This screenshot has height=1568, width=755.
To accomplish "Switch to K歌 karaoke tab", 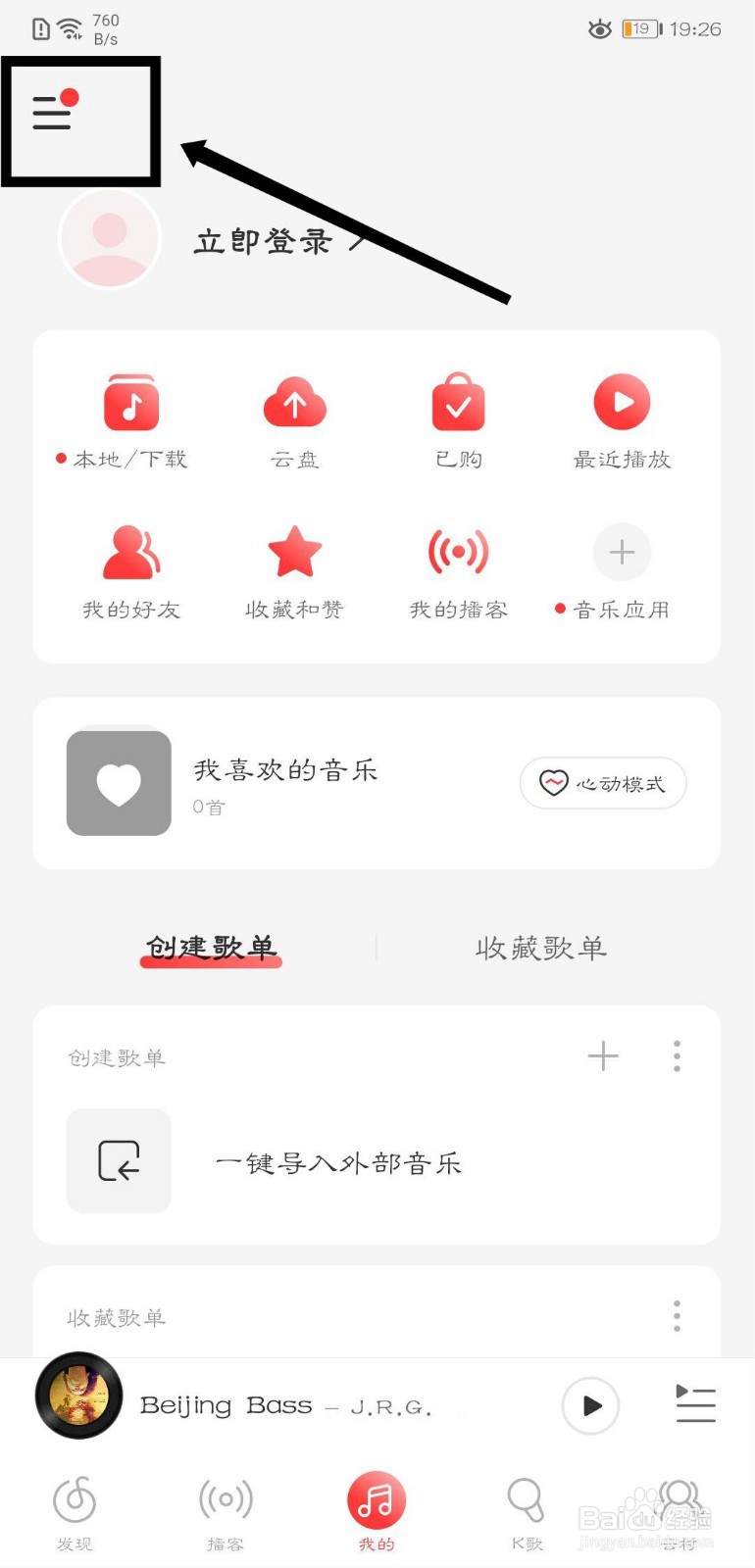I will coord(527,1513).
